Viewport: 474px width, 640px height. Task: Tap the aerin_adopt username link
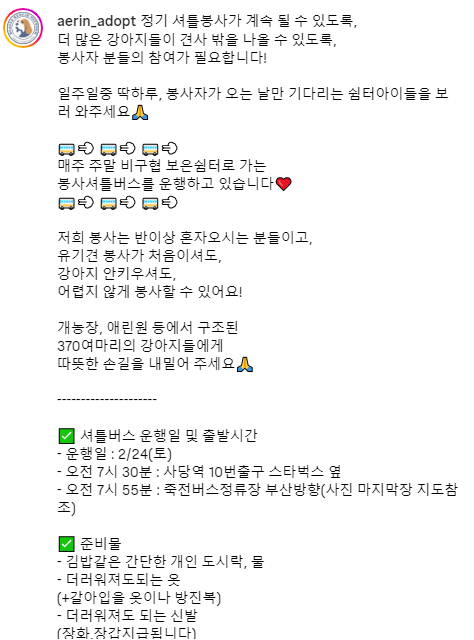tap(96, 21)
